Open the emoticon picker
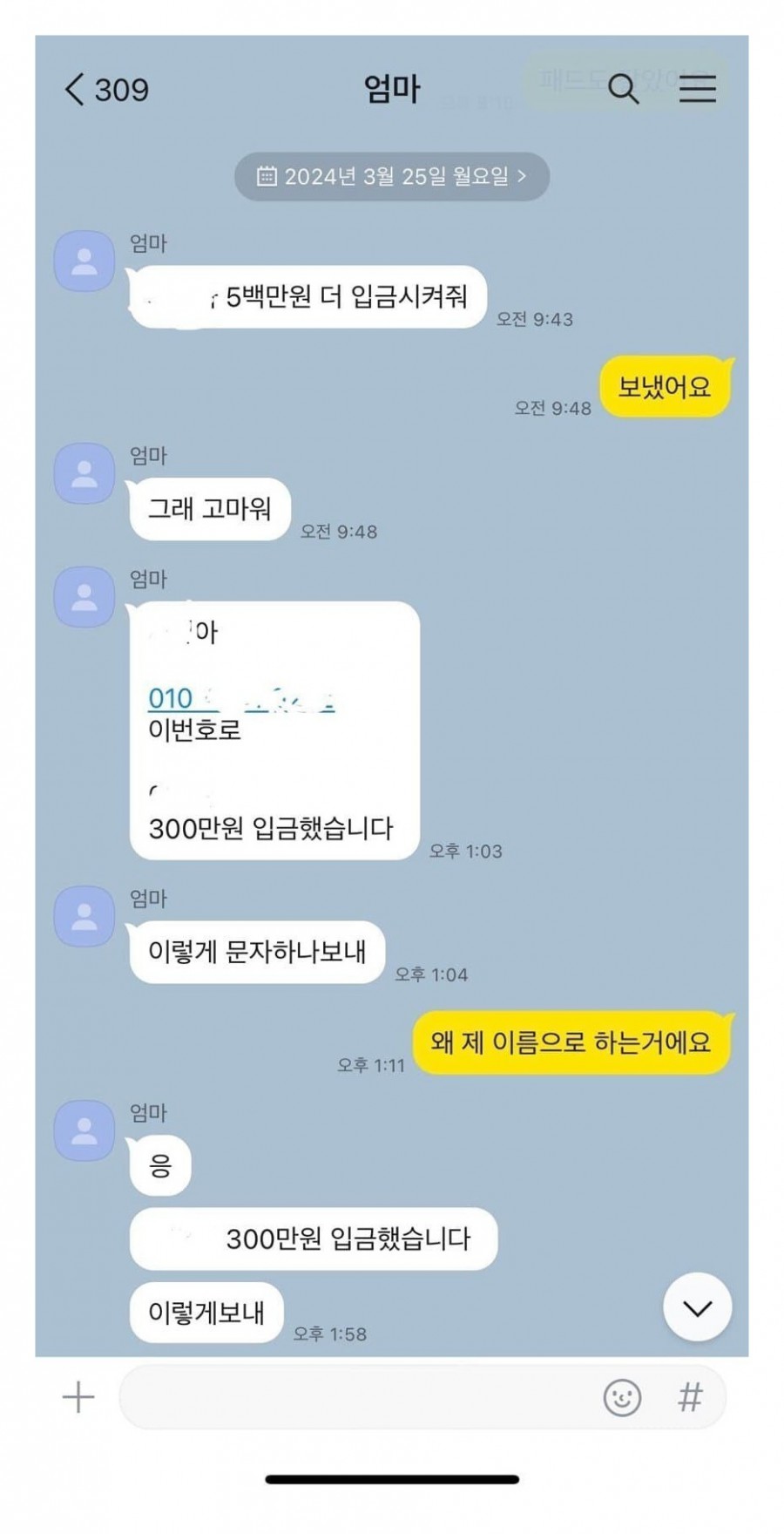The height and width of the screenshot is (1534, 784). coord(622,1397)
